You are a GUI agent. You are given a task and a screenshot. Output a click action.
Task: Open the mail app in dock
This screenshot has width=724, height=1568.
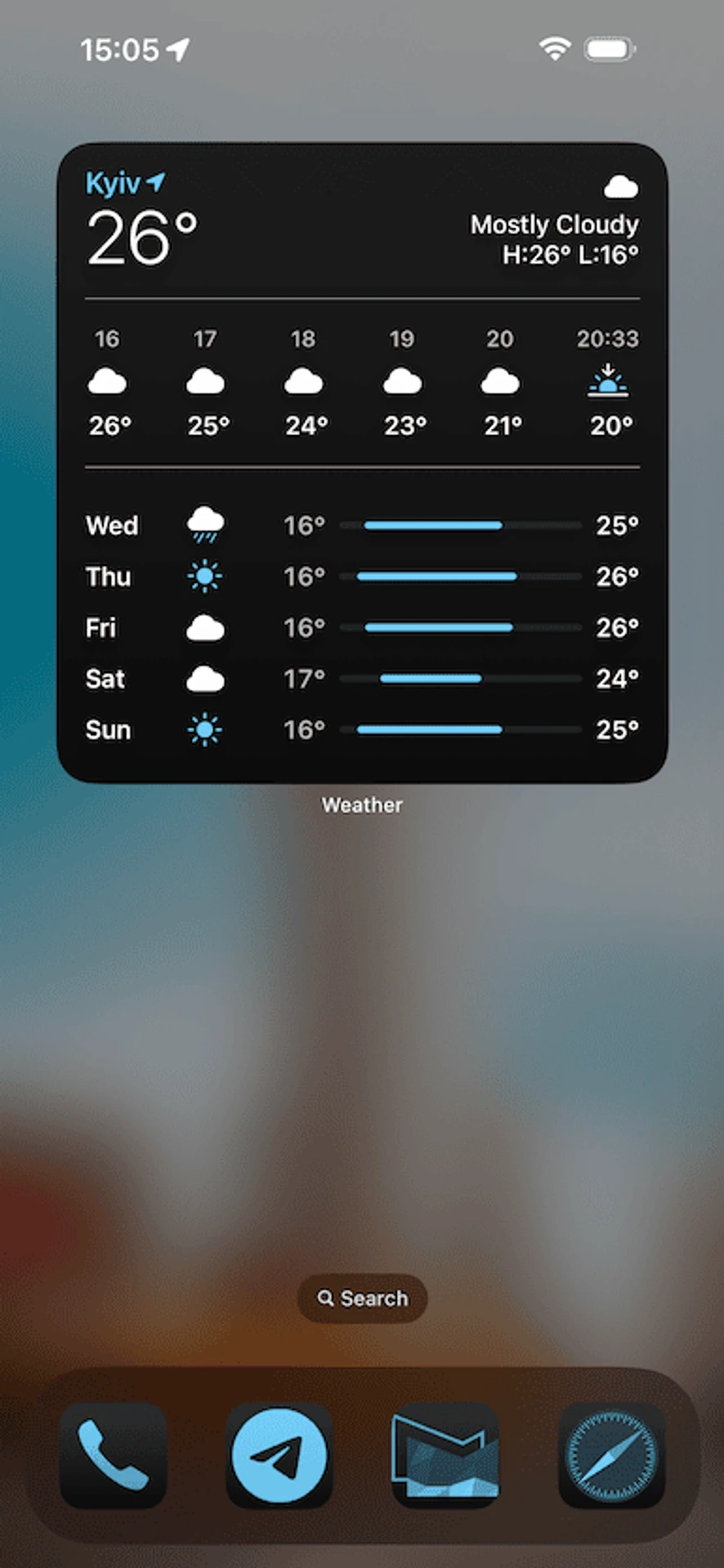tap(445, 1455)
